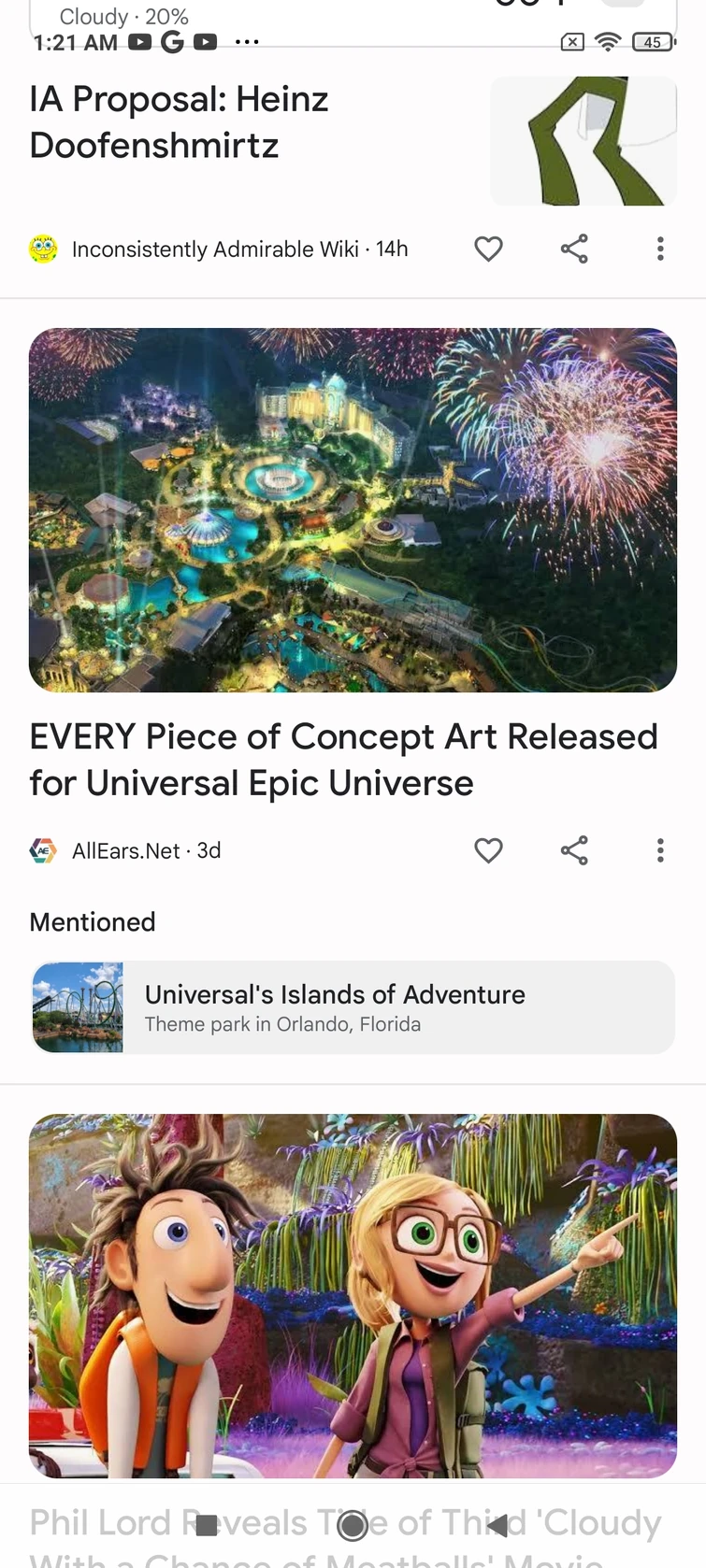Open more options for AllEars.Net article
This screenshot has height=1568, width=706.
pyautogui.click(x=660, y=850)
